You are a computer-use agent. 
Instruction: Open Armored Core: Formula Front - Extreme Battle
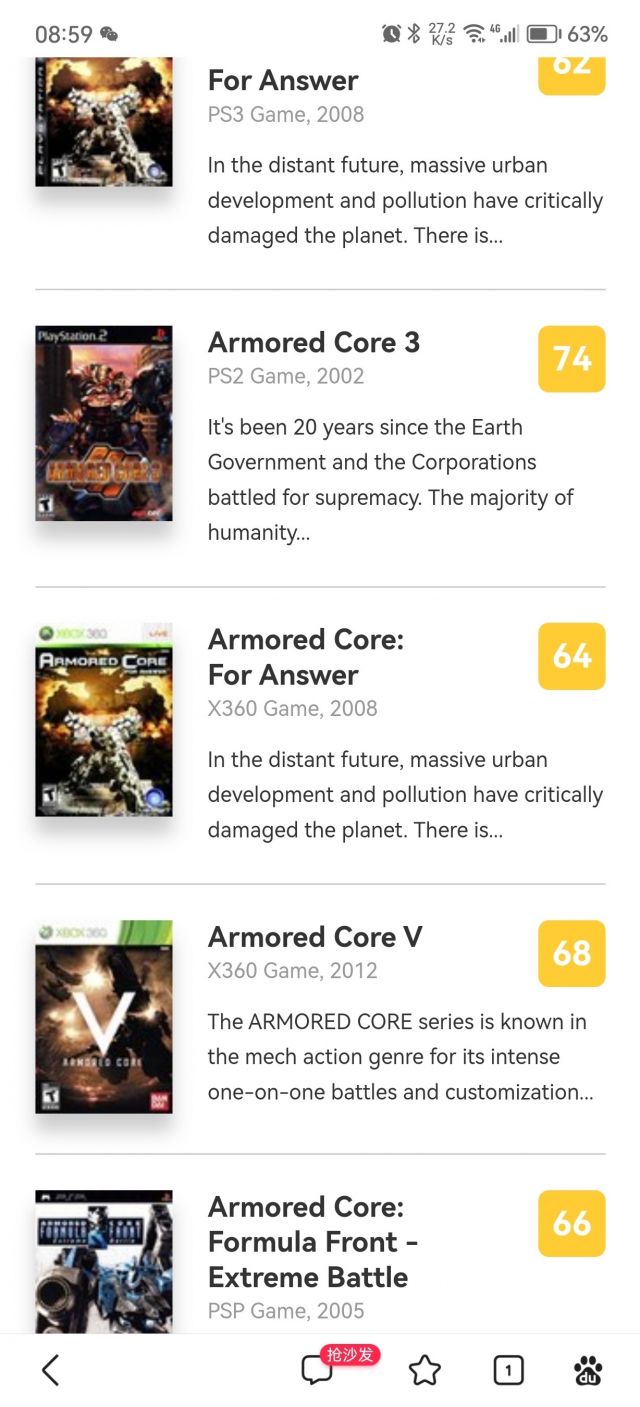tap(312, 1242)
